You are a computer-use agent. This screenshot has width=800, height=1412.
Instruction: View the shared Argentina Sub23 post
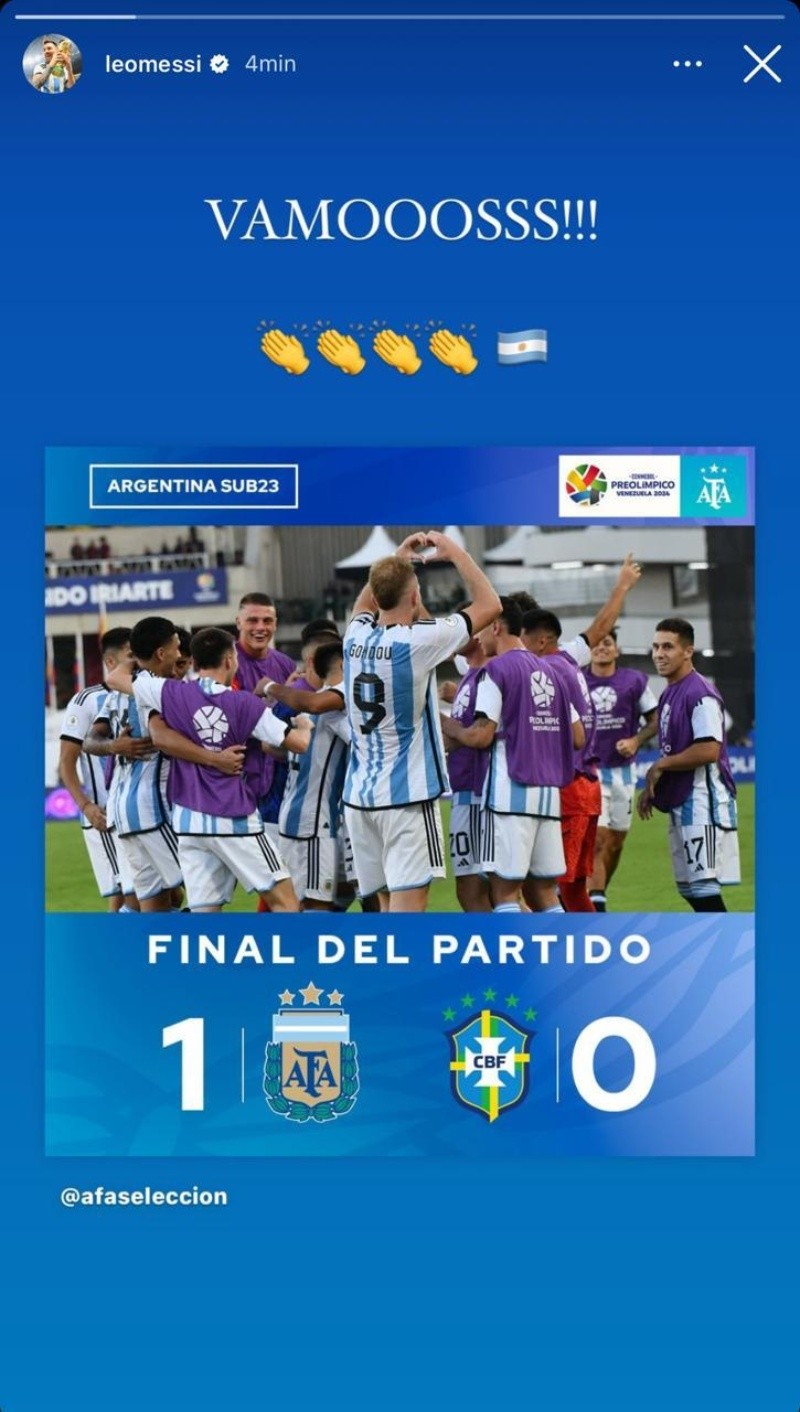[400, 800]
